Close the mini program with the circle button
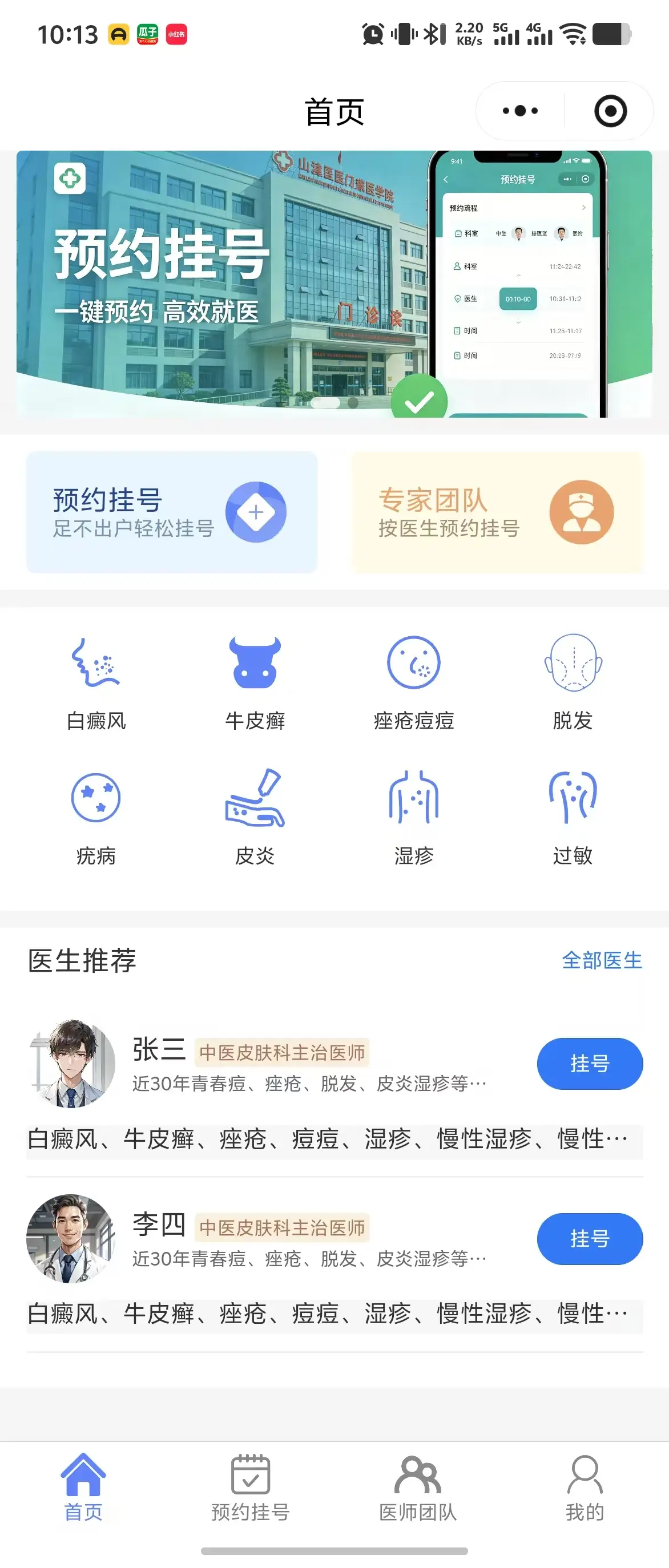The height and width of the screenshot is (1568, 669). (610, 111)
